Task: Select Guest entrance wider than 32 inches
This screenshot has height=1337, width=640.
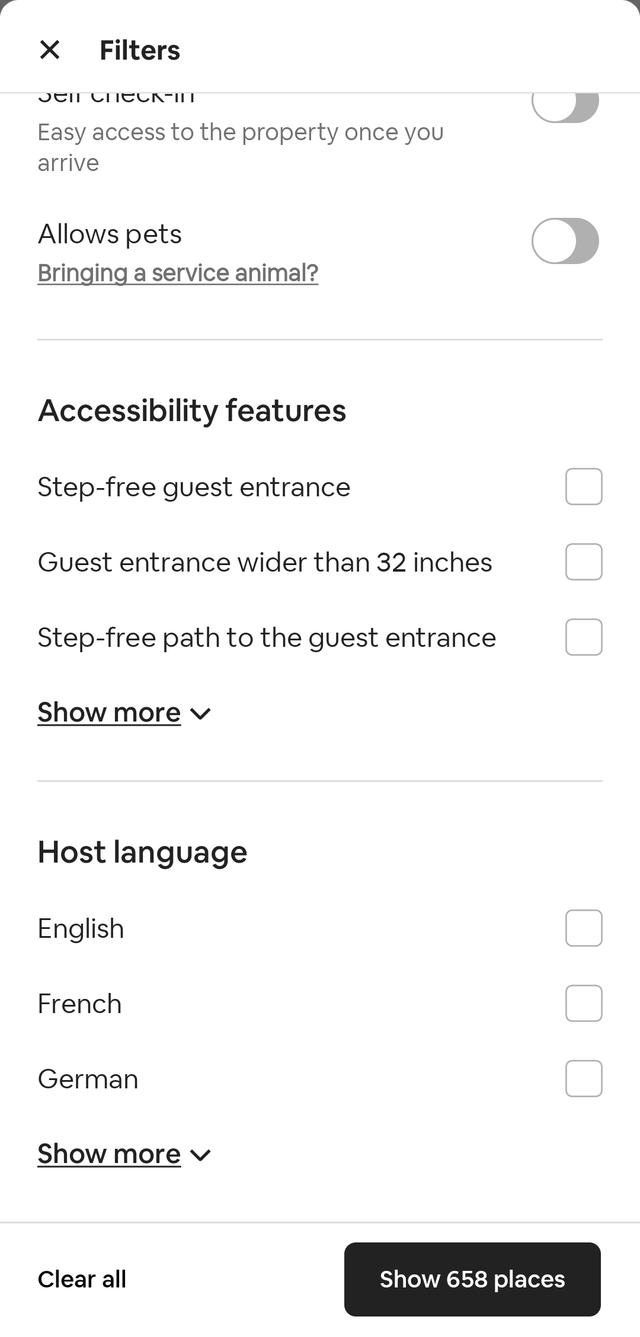Action: tap(584, 562)
